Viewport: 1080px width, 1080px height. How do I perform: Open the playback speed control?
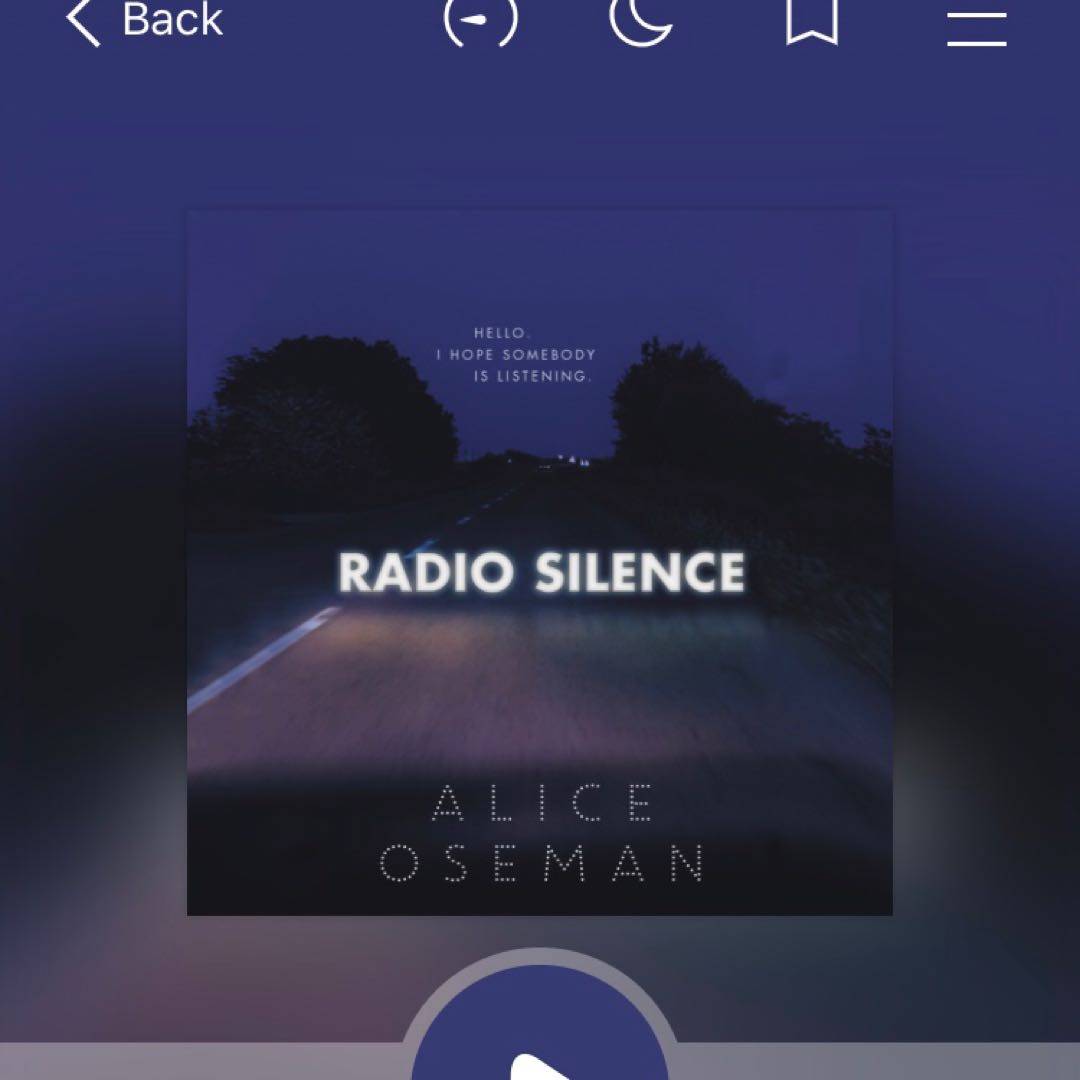click(x=480, y=20)
